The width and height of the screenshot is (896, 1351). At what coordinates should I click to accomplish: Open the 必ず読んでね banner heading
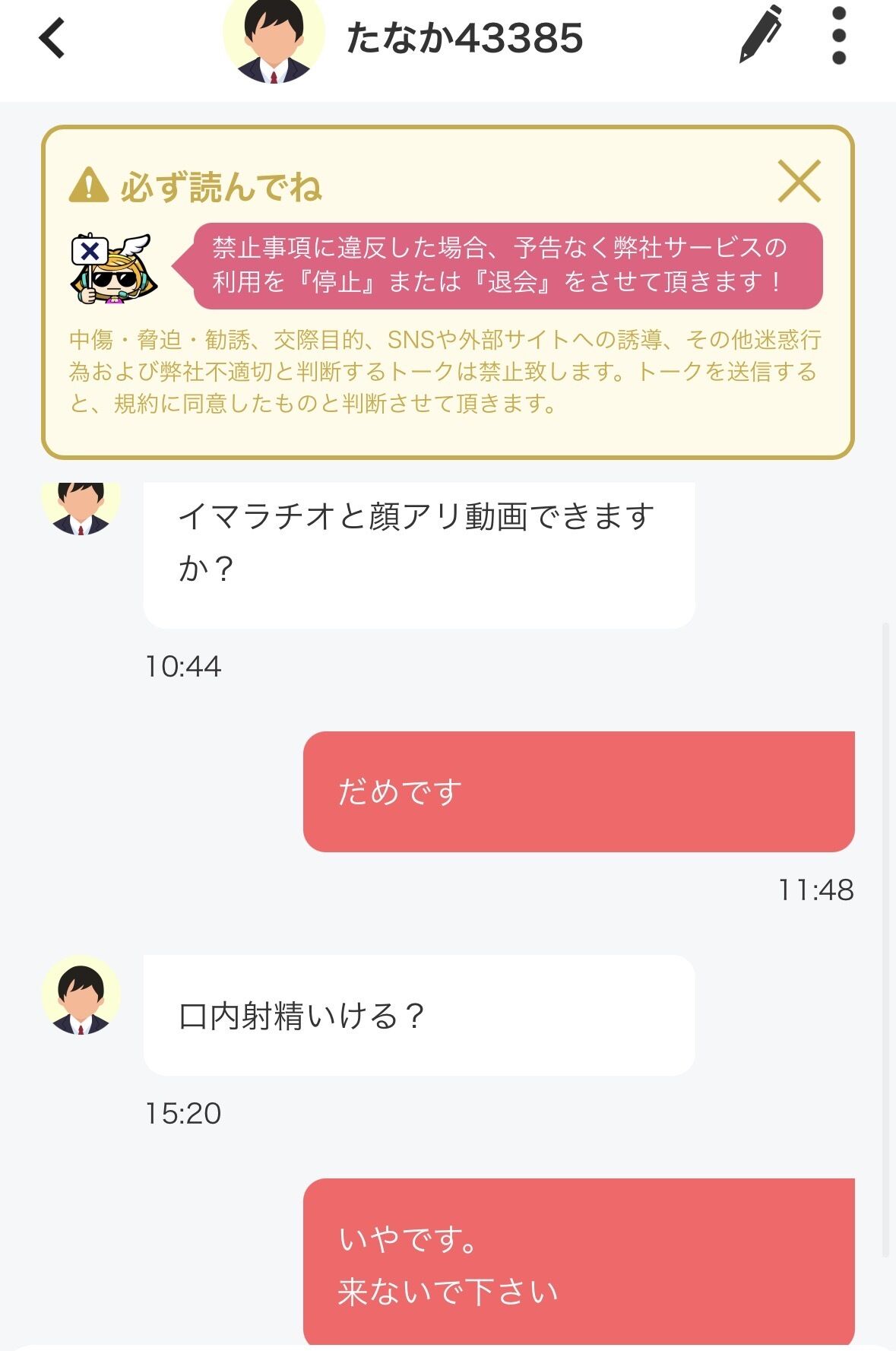coord(223,185)
